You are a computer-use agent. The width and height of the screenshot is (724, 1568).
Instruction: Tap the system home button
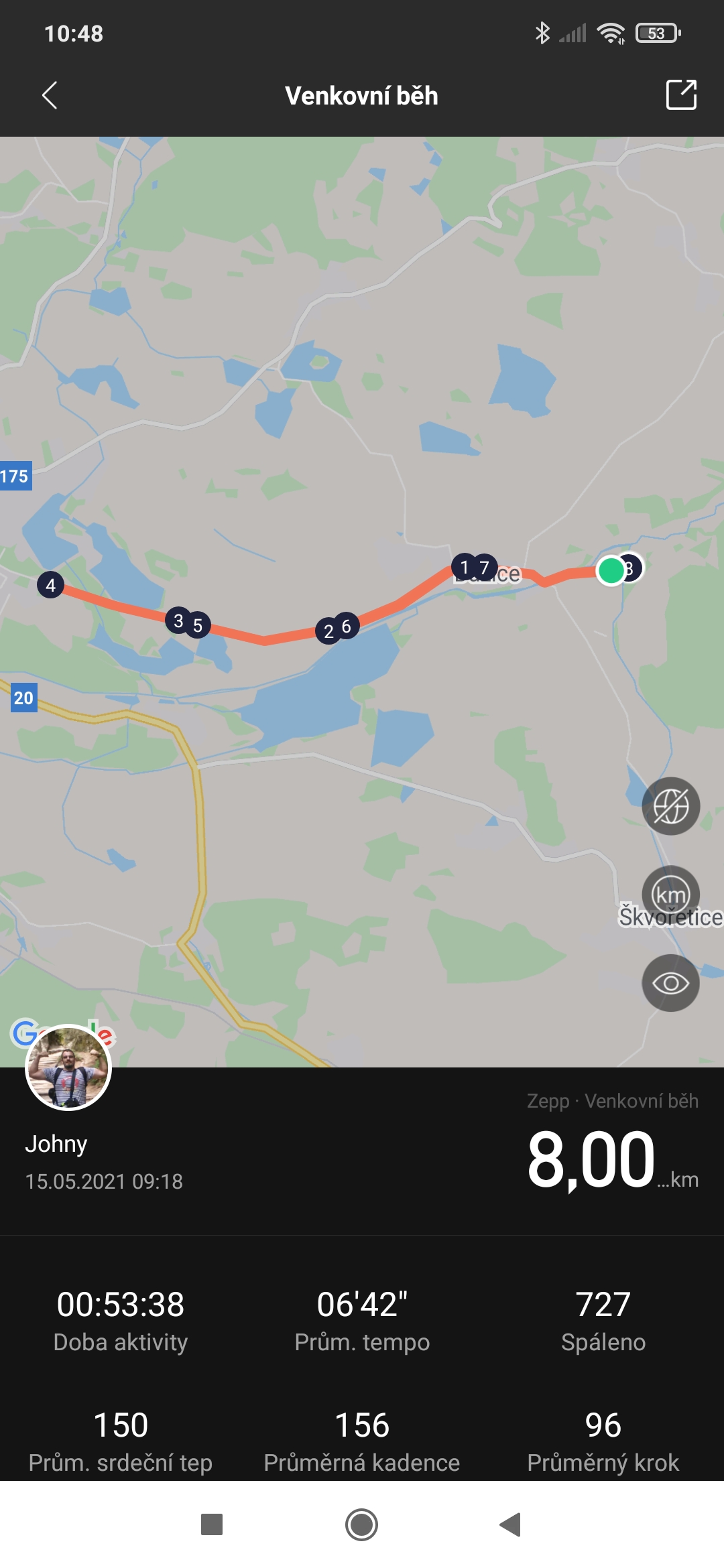[362, 1524]
